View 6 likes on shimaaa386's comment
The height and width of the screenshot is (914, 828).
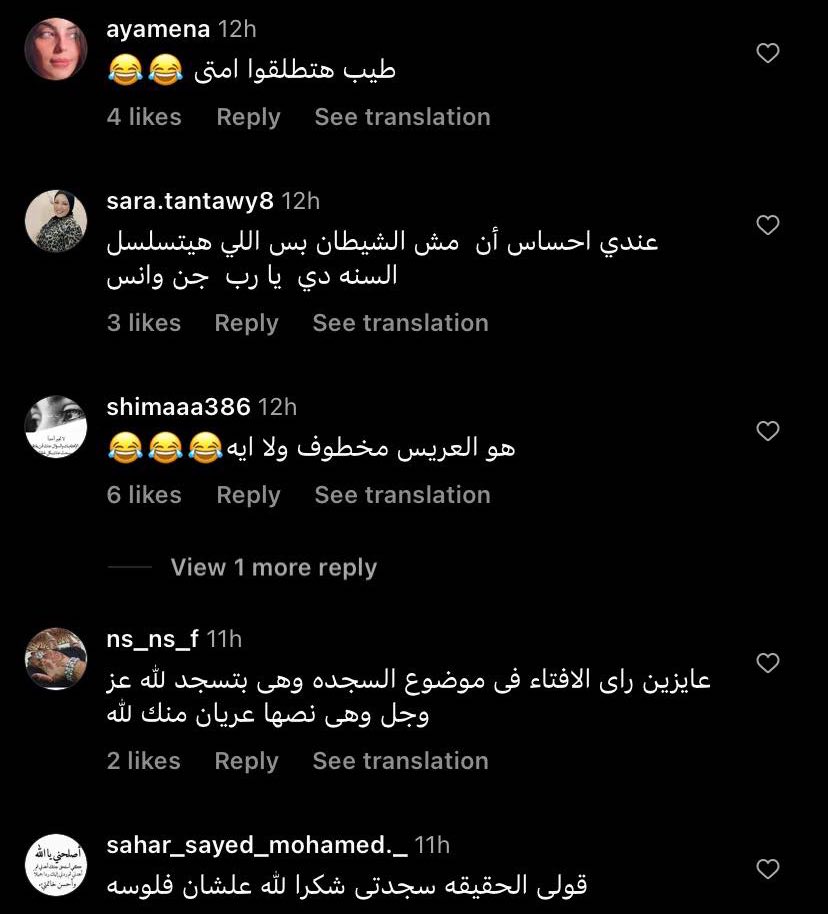[144, 495]
